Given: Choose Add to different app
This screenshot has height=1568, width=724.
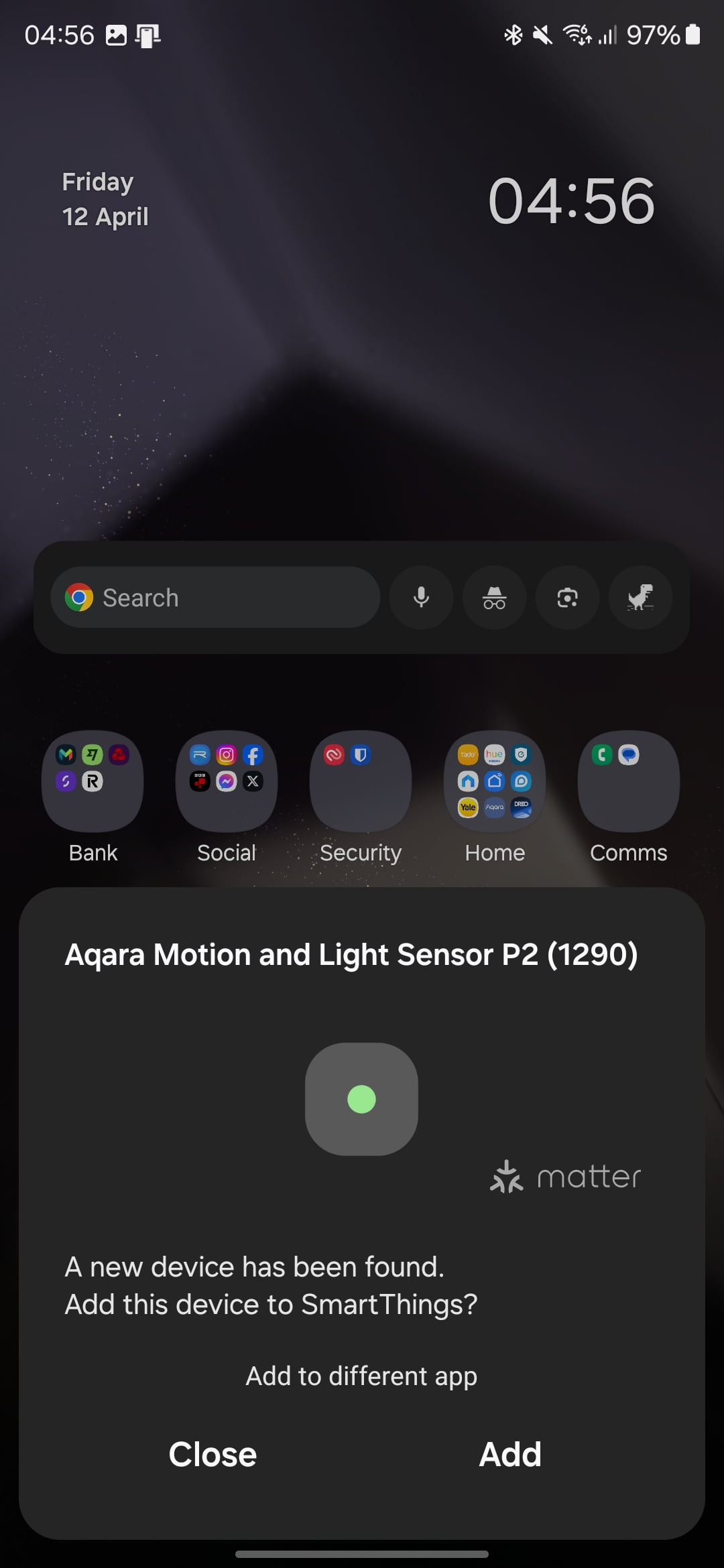Looking at the screenshot, I should click(x=361, y=1376).
